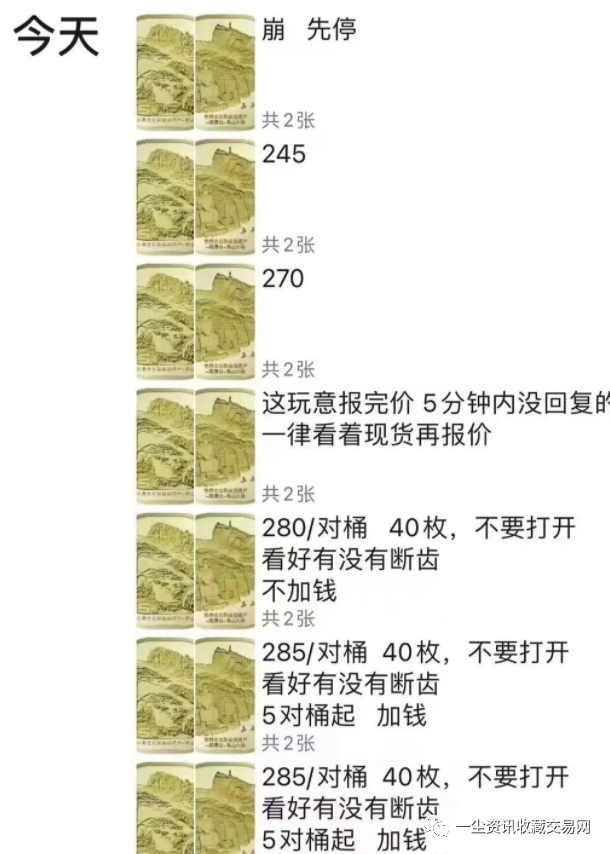Open the post saying 崩 先停

tap(309, 30)
